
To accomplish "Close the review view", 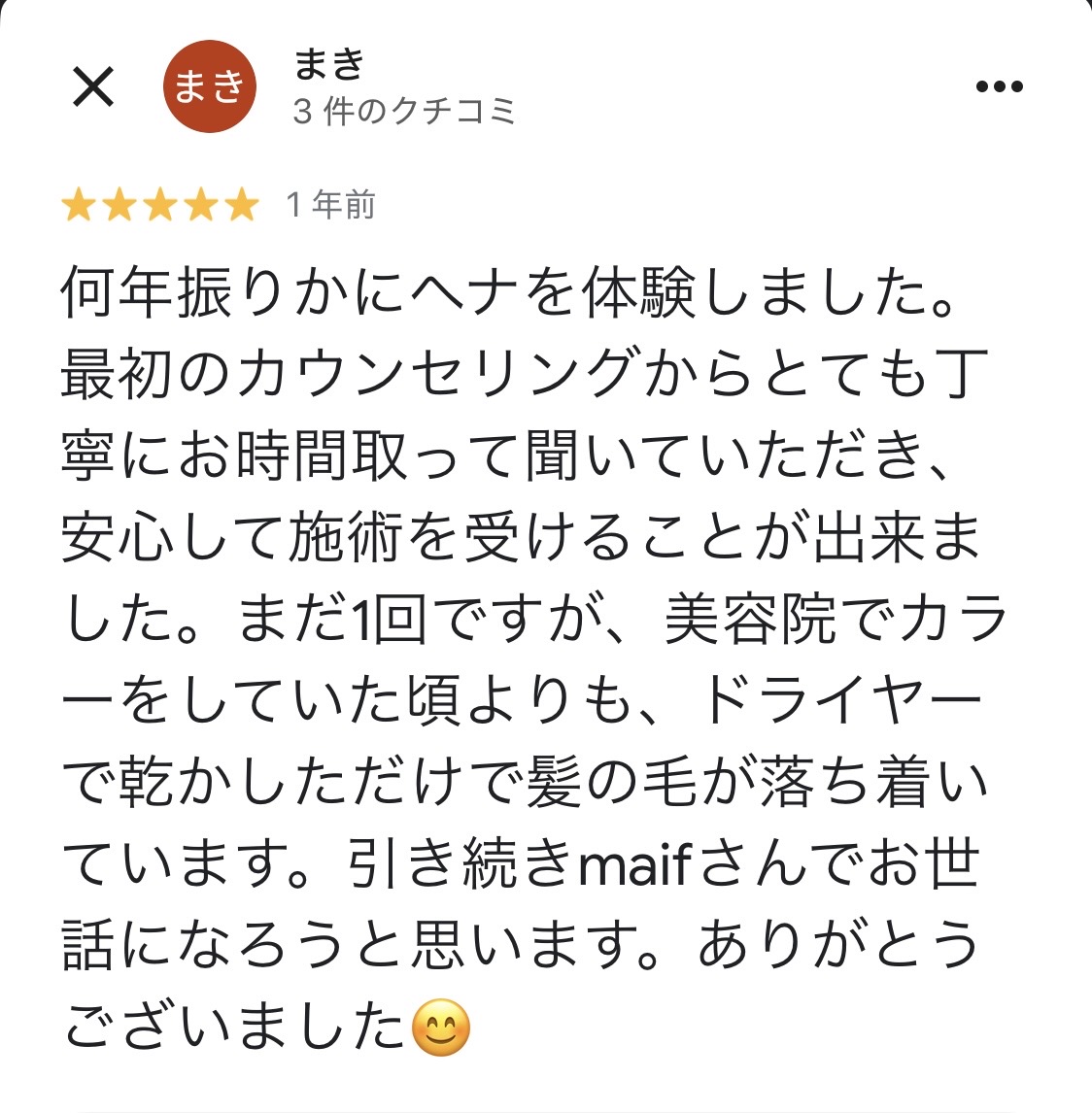I will coord(94,87).
